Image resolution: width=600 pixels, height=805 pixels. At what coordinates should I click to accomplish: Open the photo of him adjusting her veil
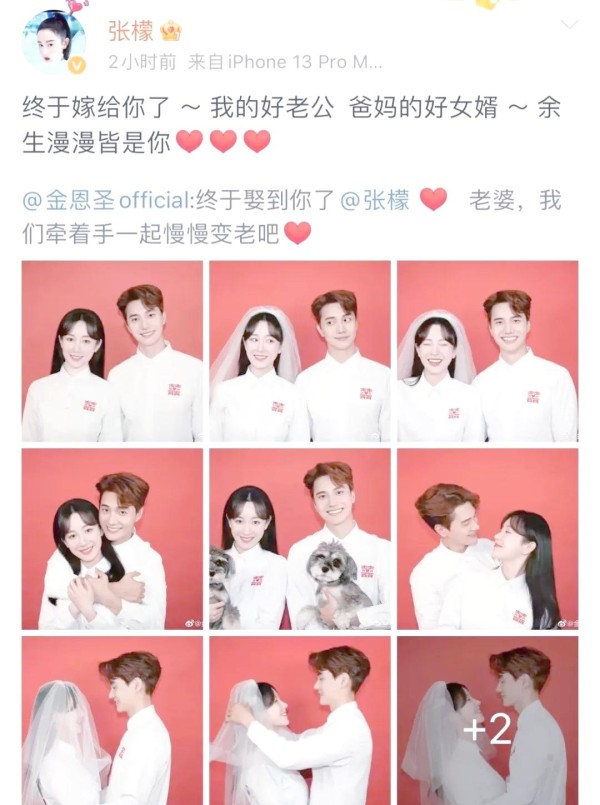[300, 722]
